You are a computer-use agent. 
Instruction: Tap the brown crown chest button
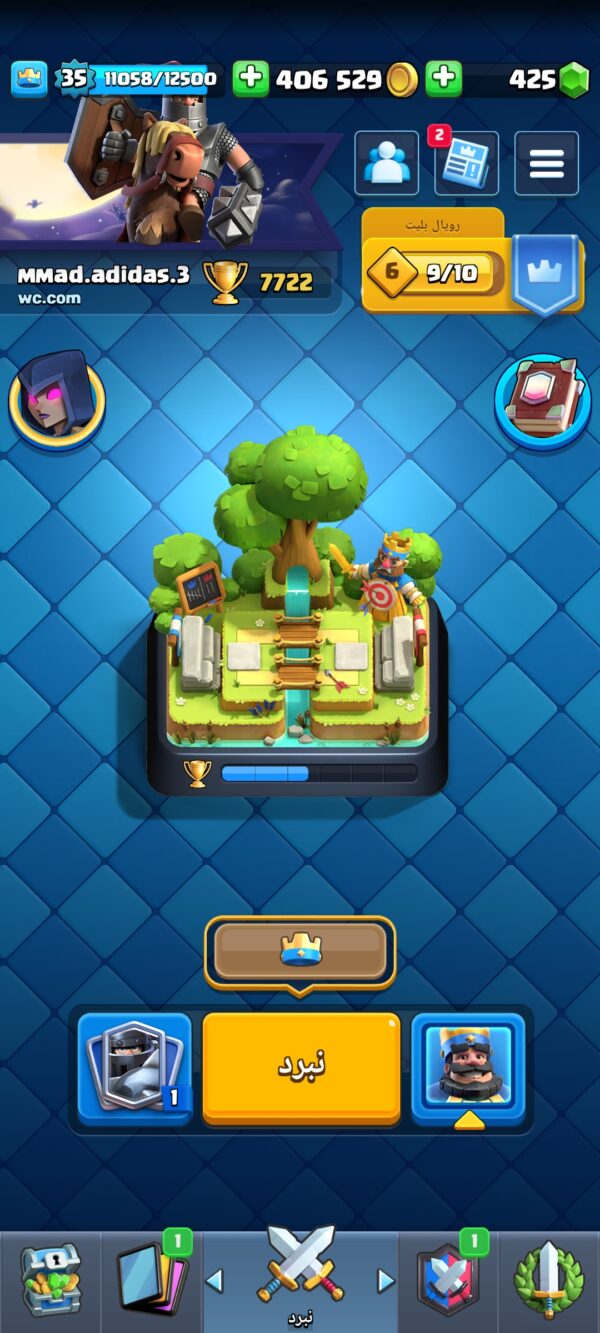click(300, 951)
